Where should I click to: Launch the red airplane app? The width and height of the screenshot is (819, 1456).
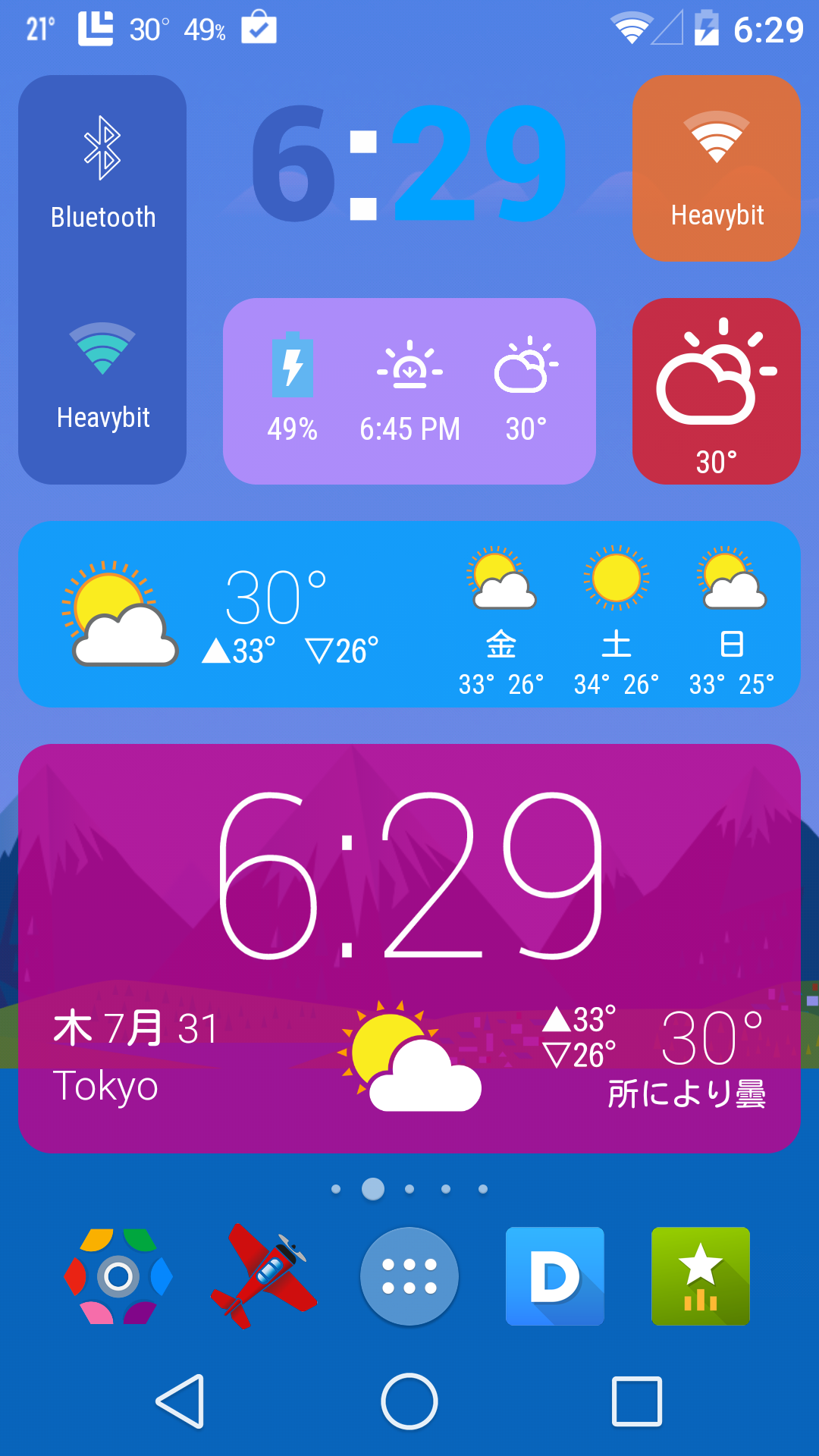[x=264, y=1276]
